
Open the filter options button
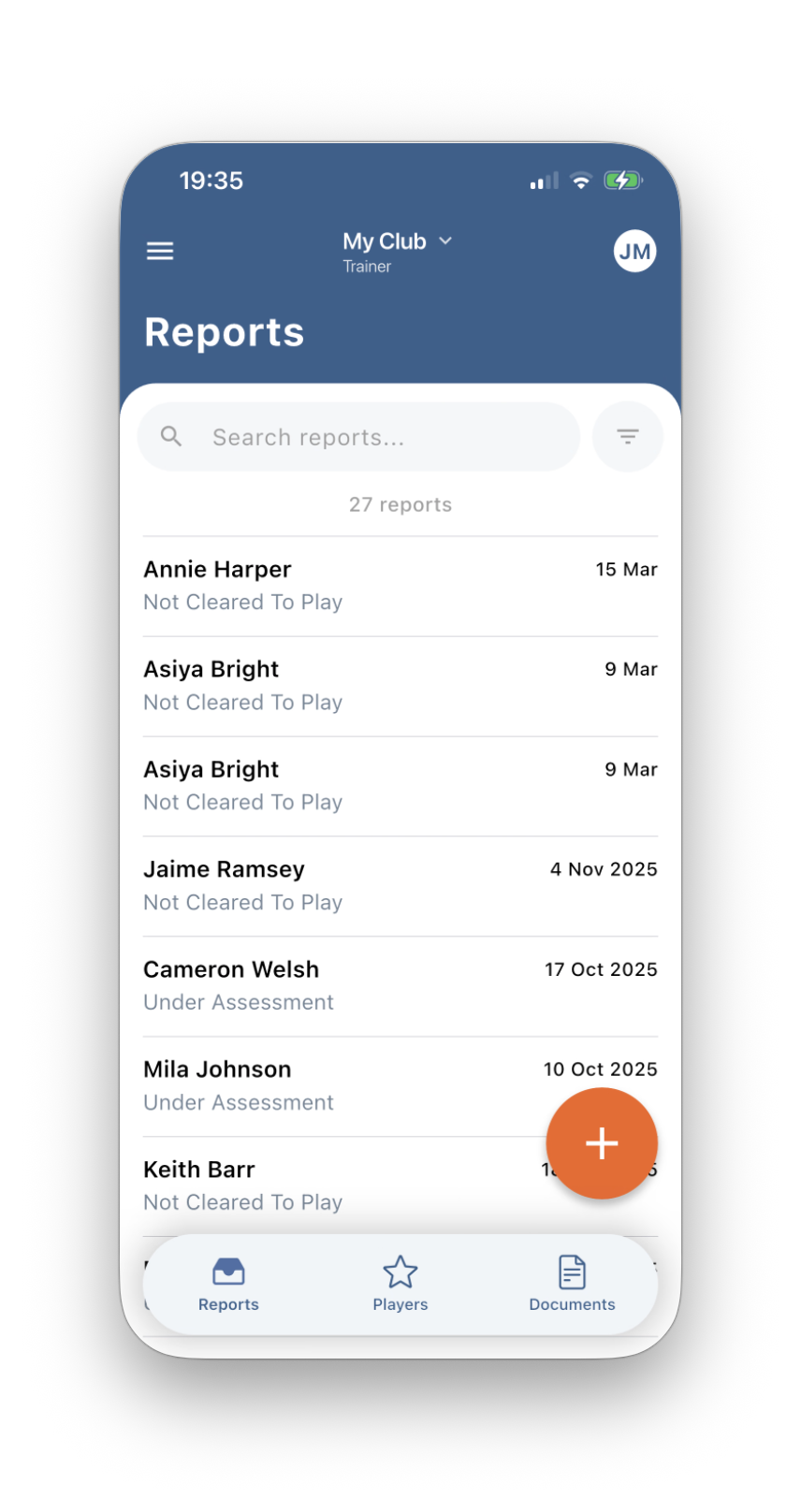coord(627,437)
